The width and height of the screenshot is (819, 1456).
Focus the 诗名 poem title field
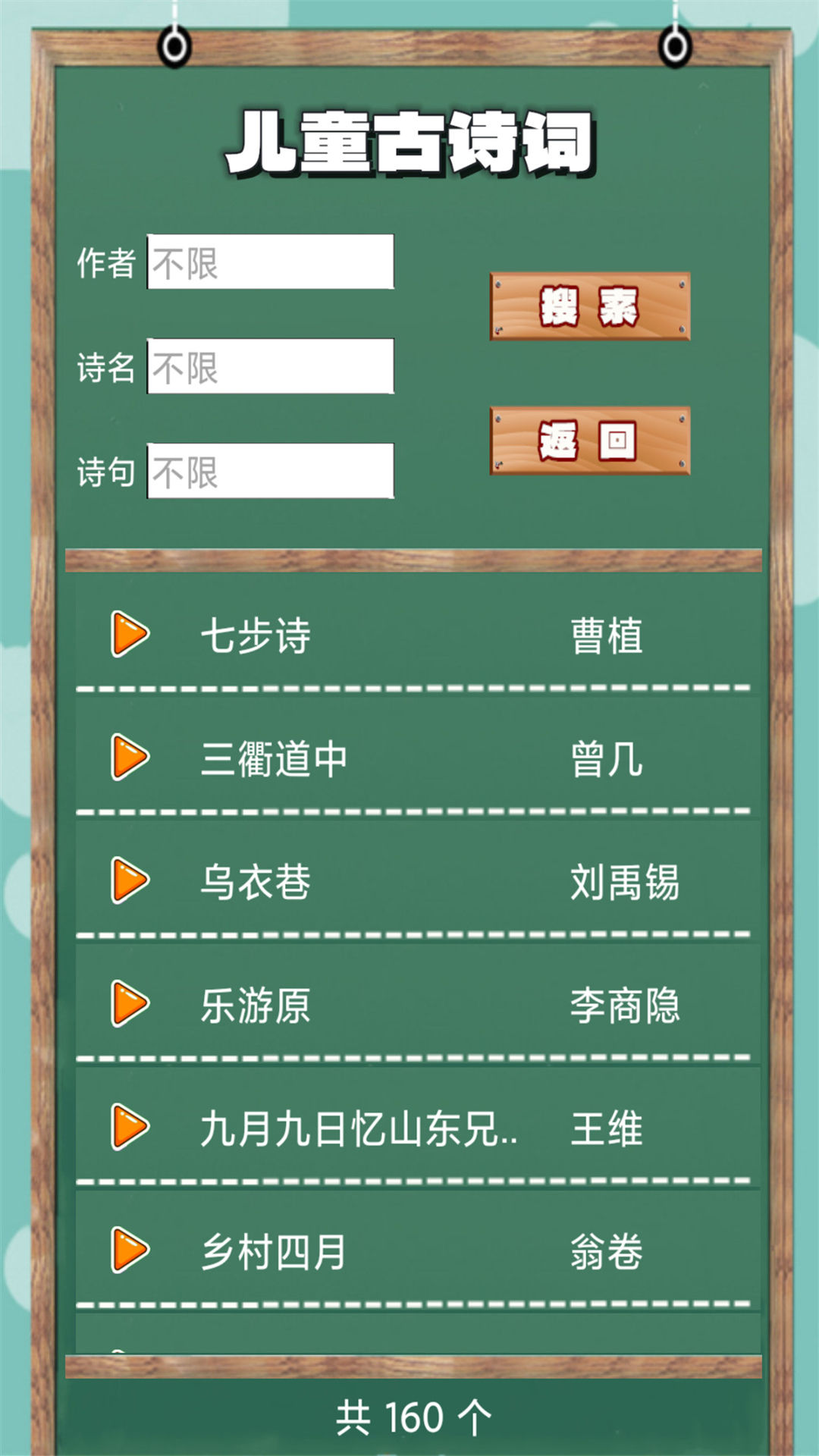pos(270,367)
